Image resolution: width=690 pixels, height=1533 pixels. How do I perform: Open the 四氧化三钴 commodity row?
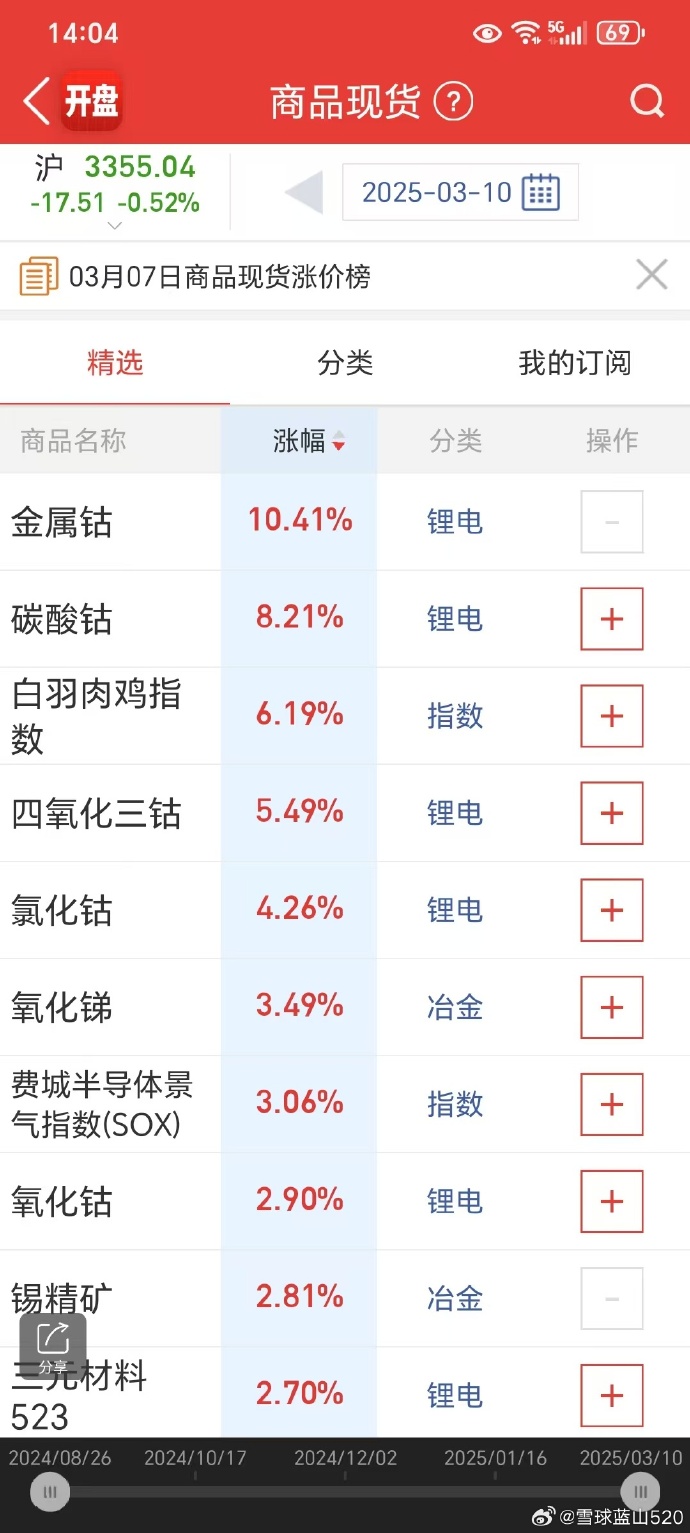pos(345,813)
